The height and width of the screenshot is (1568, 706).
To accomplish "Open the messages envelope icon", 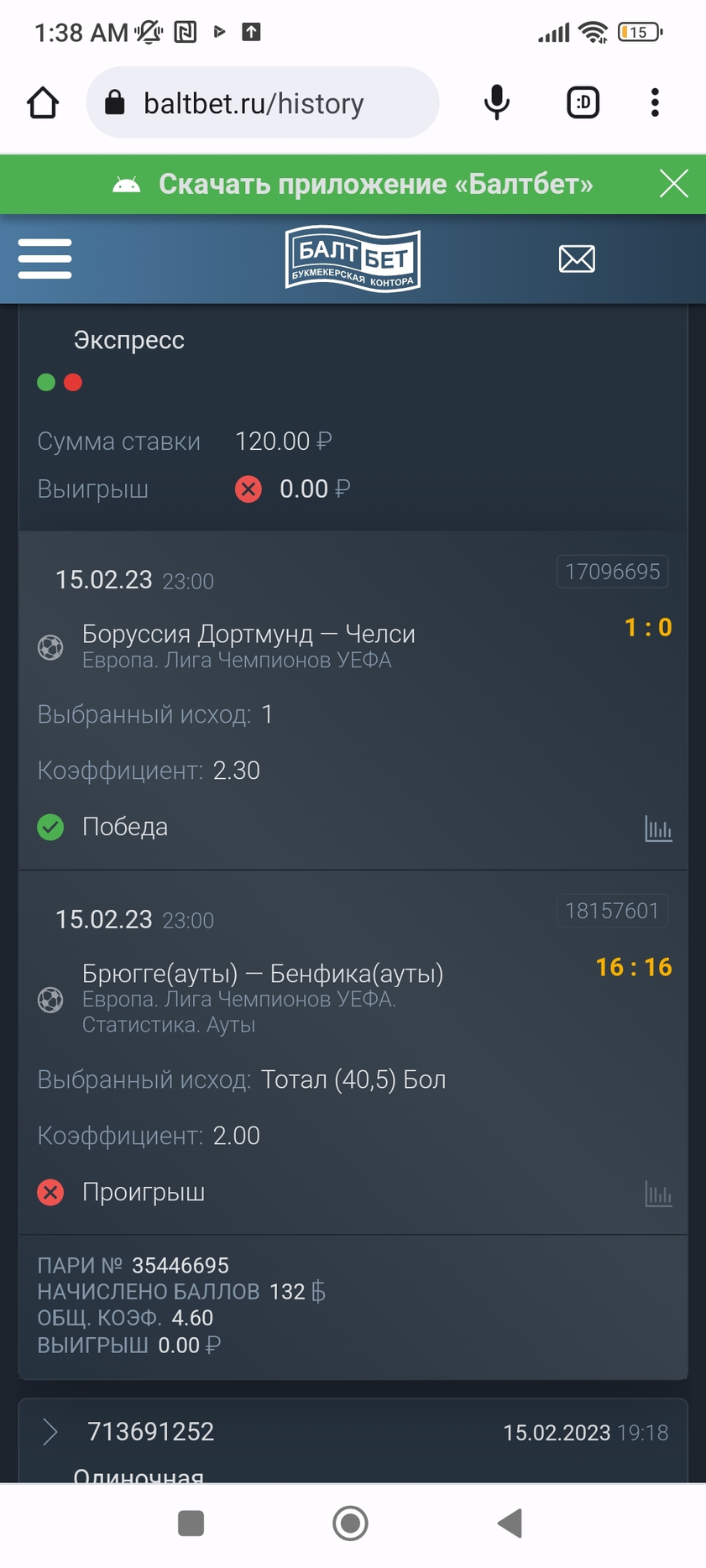I will [x=577, y=259].
